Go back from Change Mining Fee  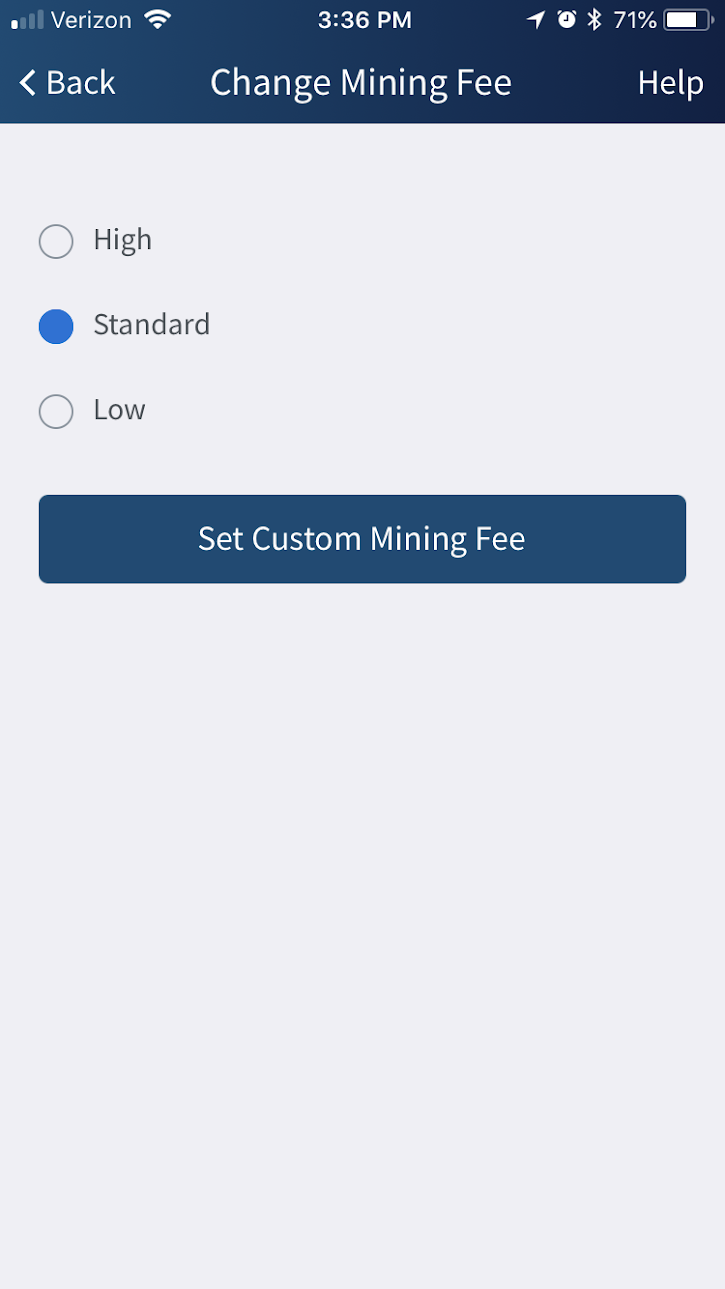click(x=67, y=82)
